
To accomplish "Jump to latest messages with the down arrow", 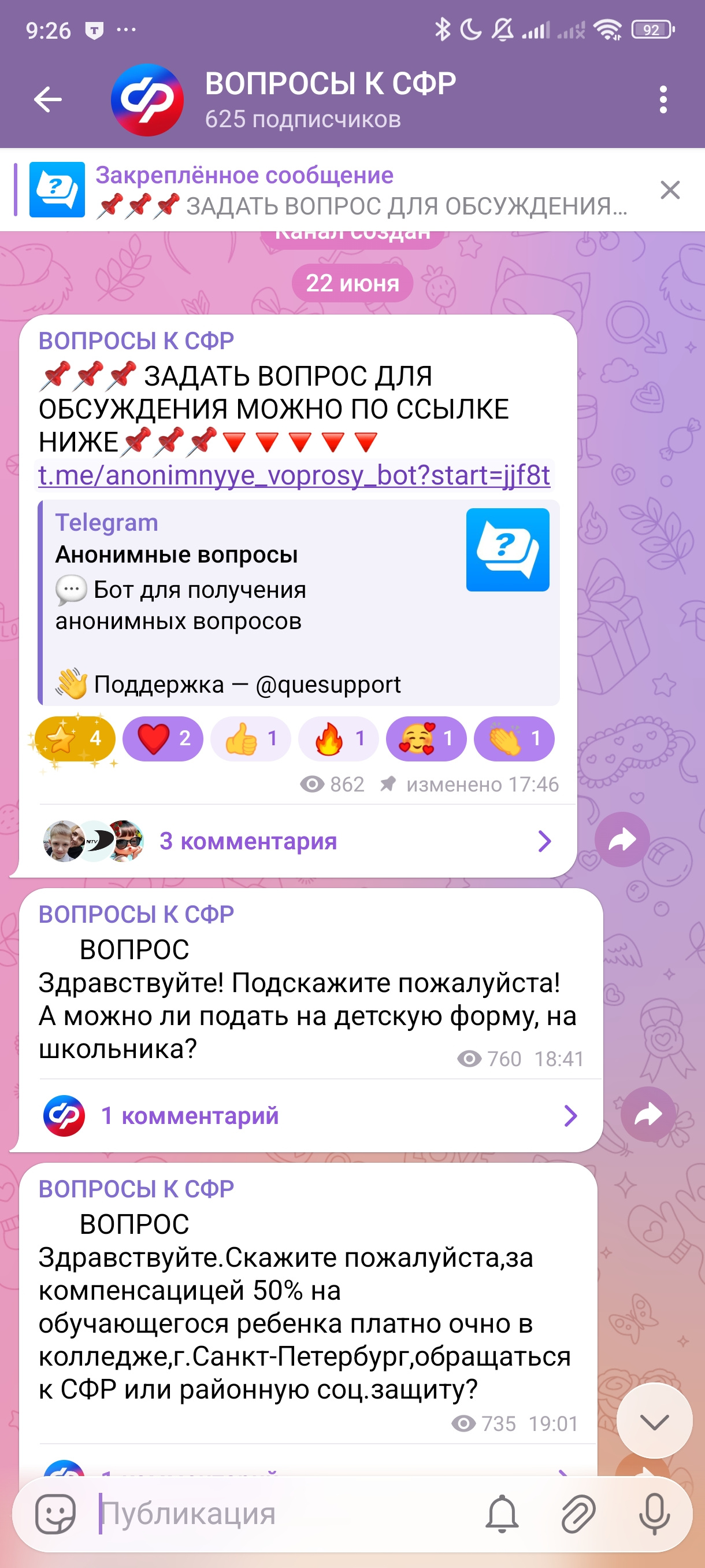I will pos(654,1421).
